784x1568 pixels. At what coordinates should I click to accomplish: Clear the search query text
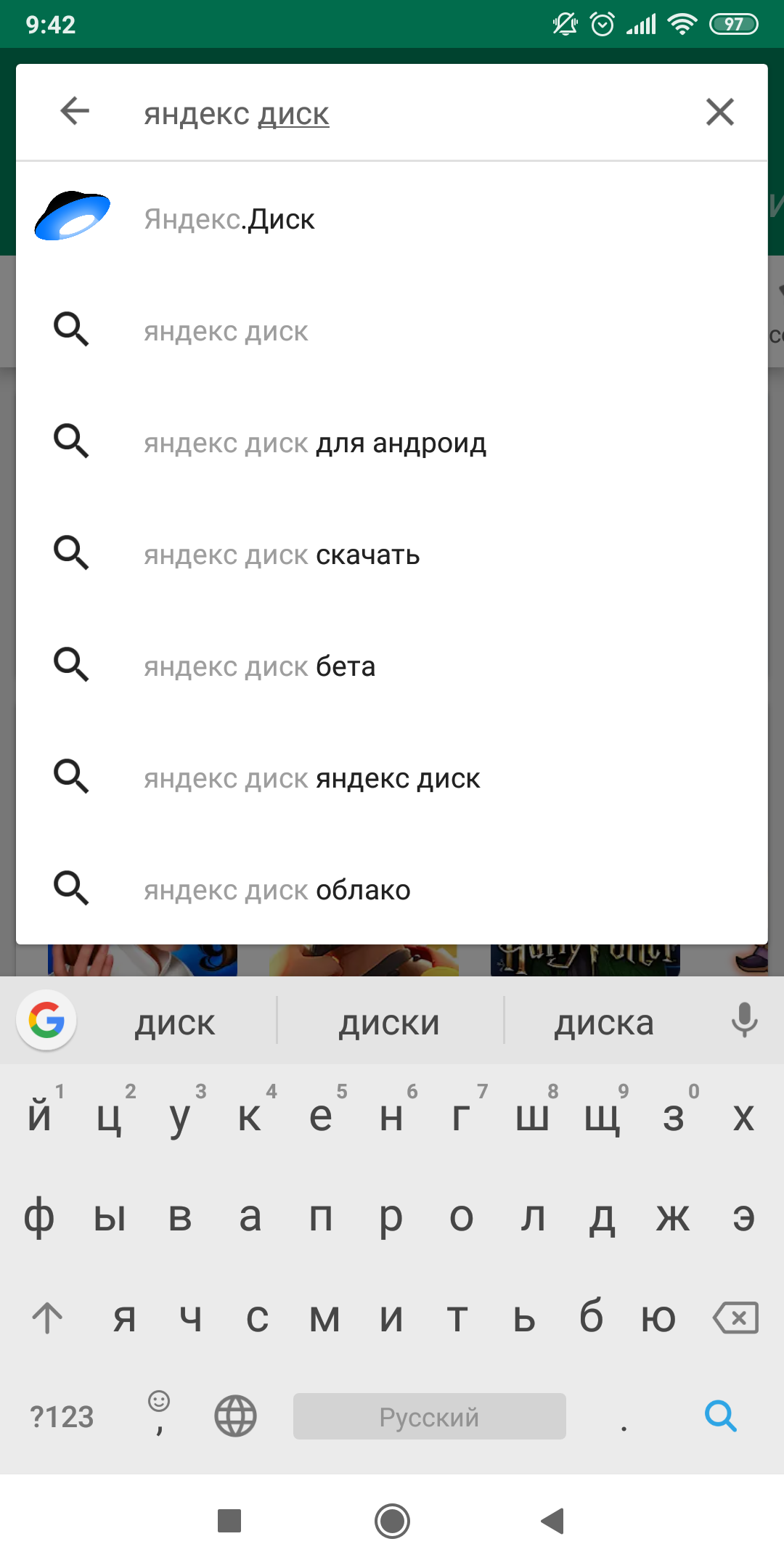[719, 112]
